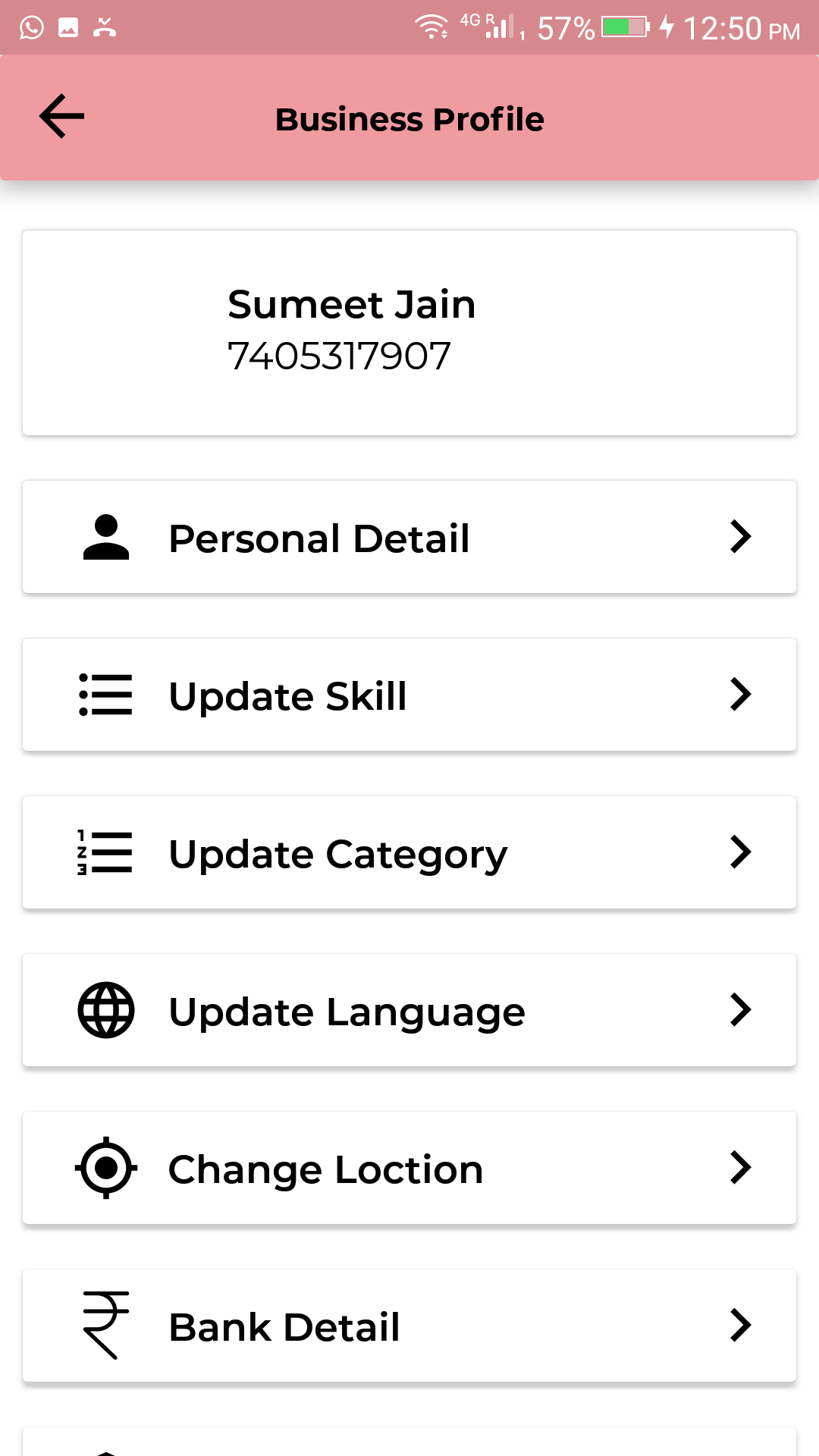Go back using the top-left arrow
Image resolution: width=819 pixels, height=1456 pixels.
[61, 117]
